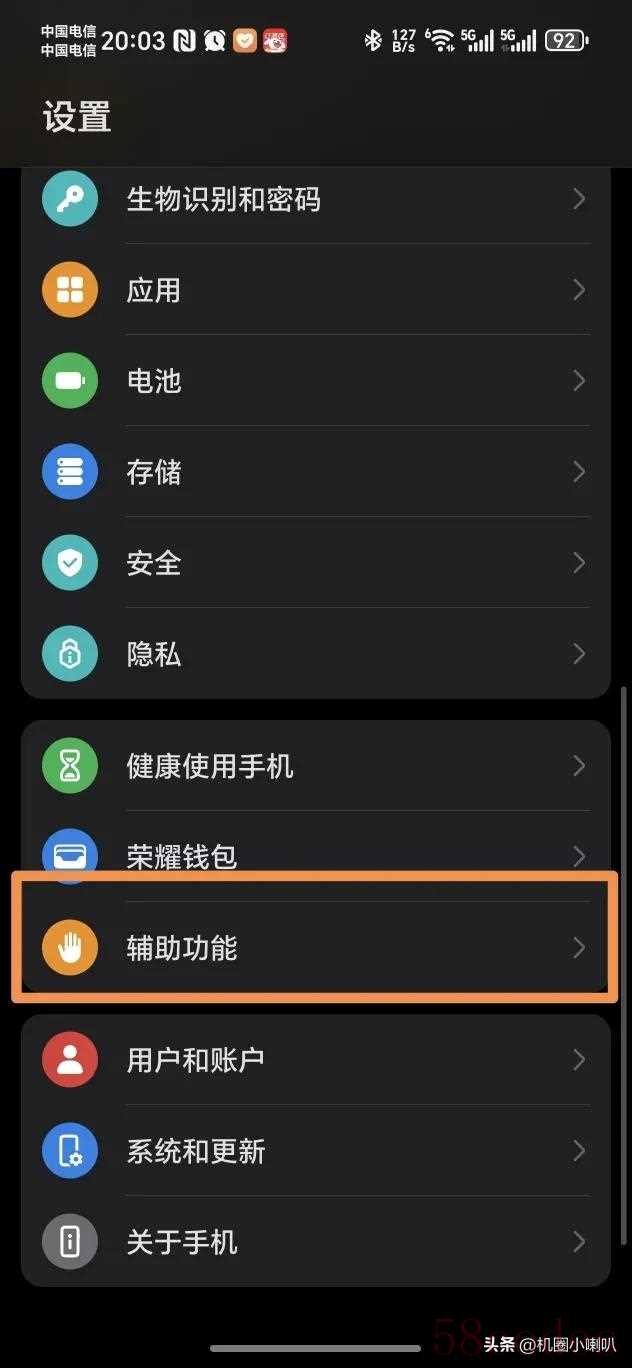Open 健康使用手机
The height and width of the screenshot is (1368, 632).
pyautogui.click(x=315, y=767)
